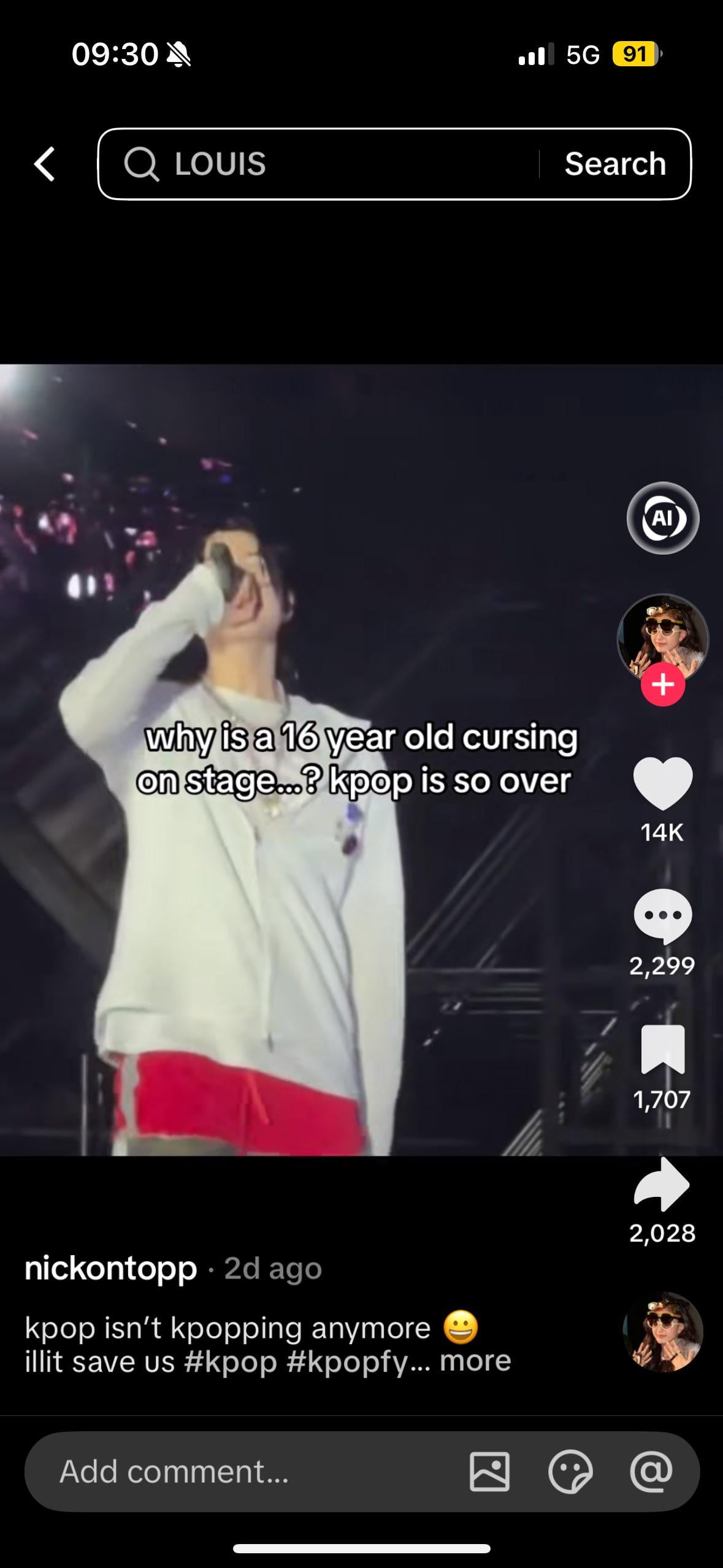Viewport: 723px width, 1568px height.
Task: Open the 2,299 comments
Action: click(662, 916)
